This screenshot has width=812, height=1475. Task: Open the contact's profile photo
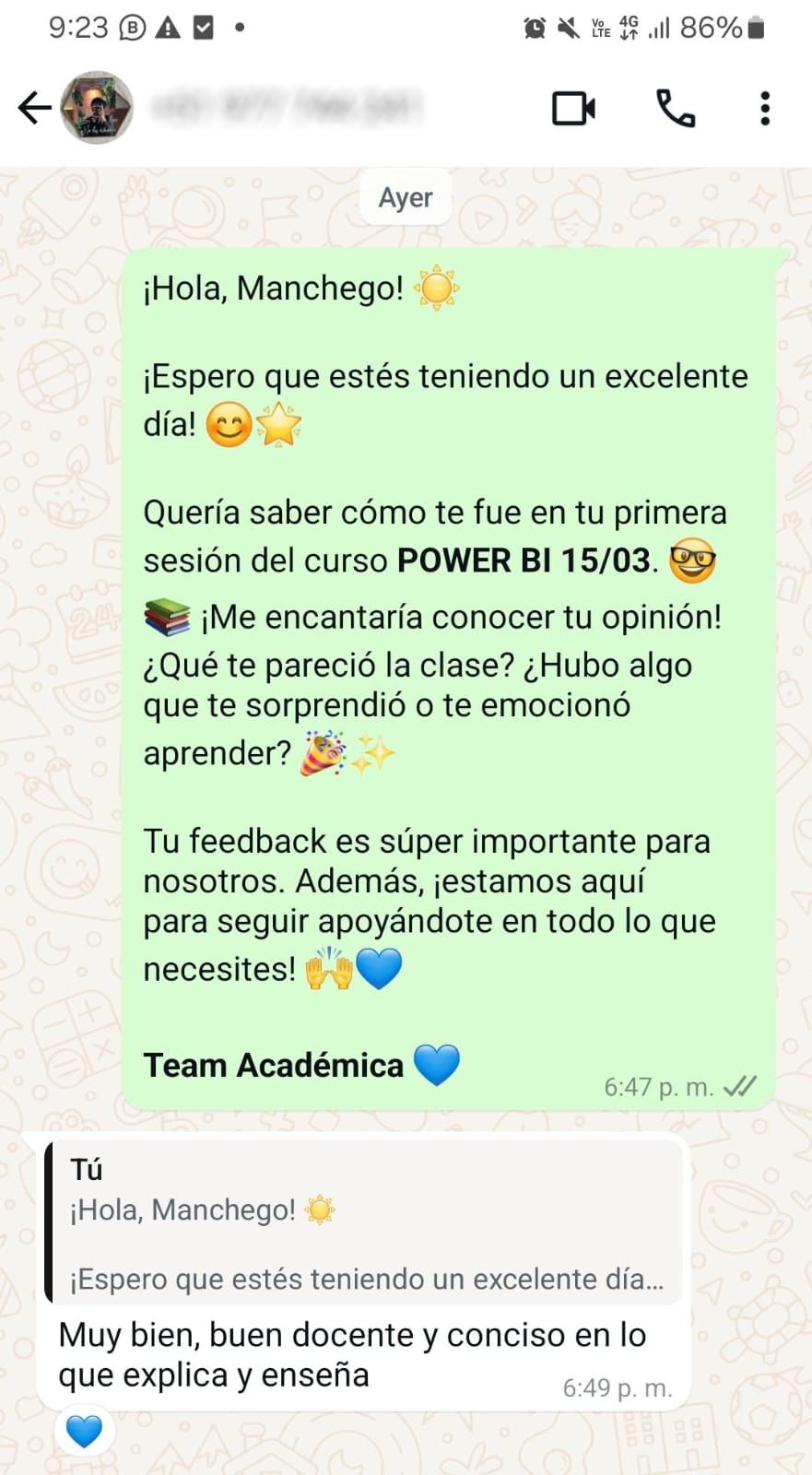(x=94, y=108)
